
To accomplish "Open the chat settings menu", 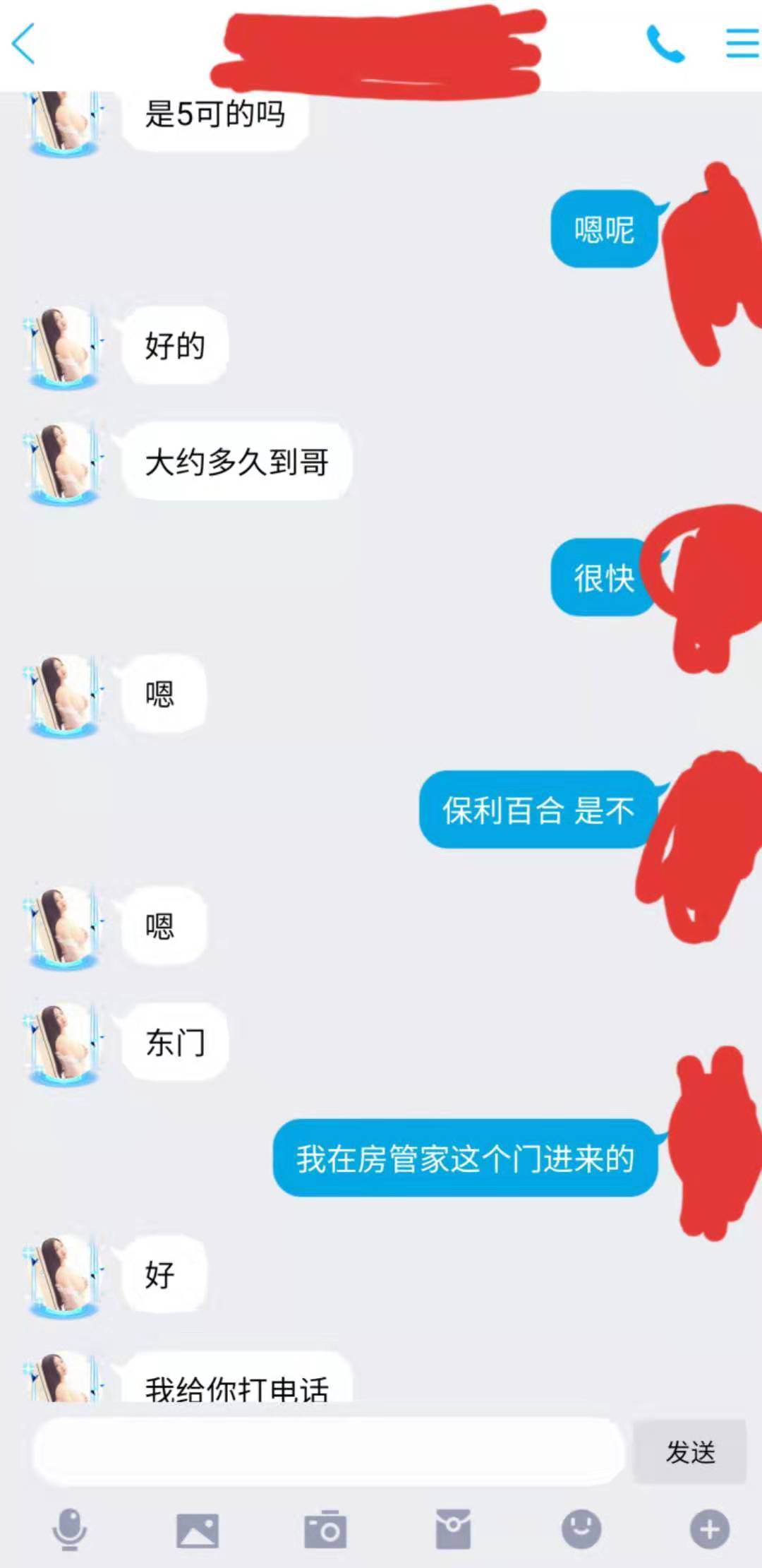I will tap(742, 44).
